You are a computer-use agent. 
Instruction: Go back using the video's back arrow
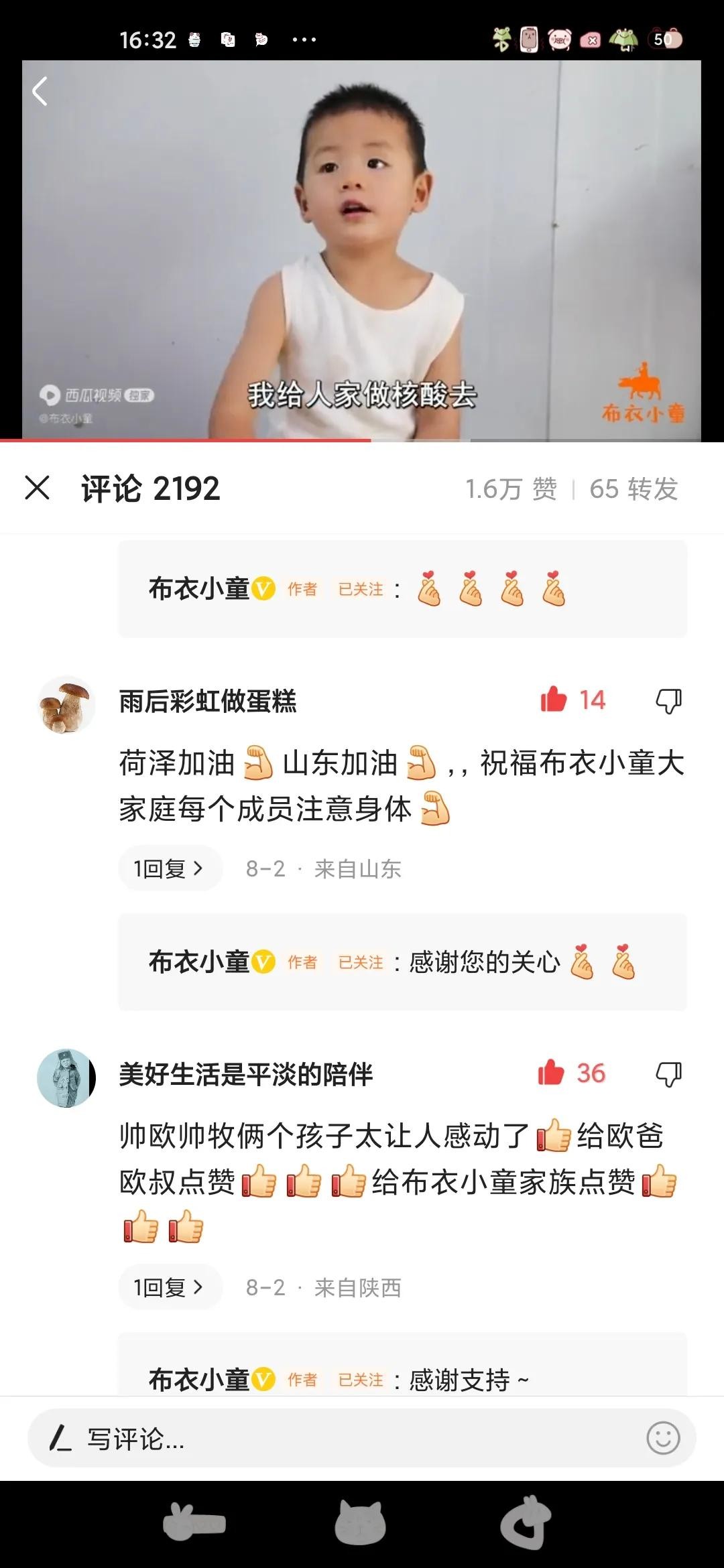click(x=40, y=91)
